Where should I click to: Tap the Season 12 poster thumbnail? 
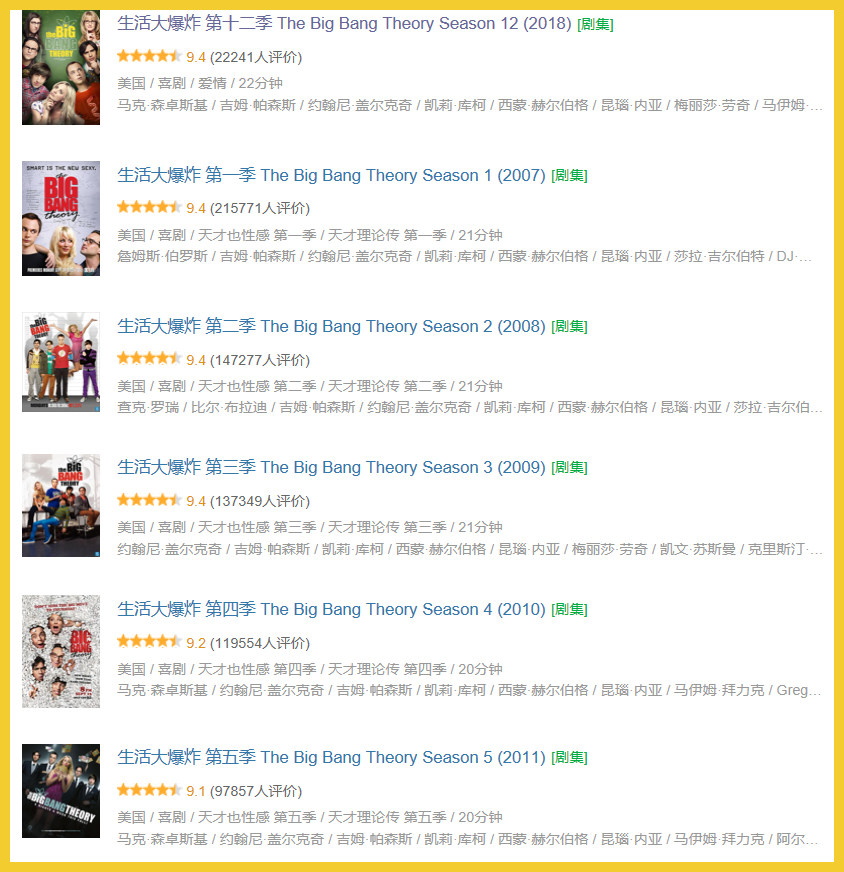(x=61, y=68)
